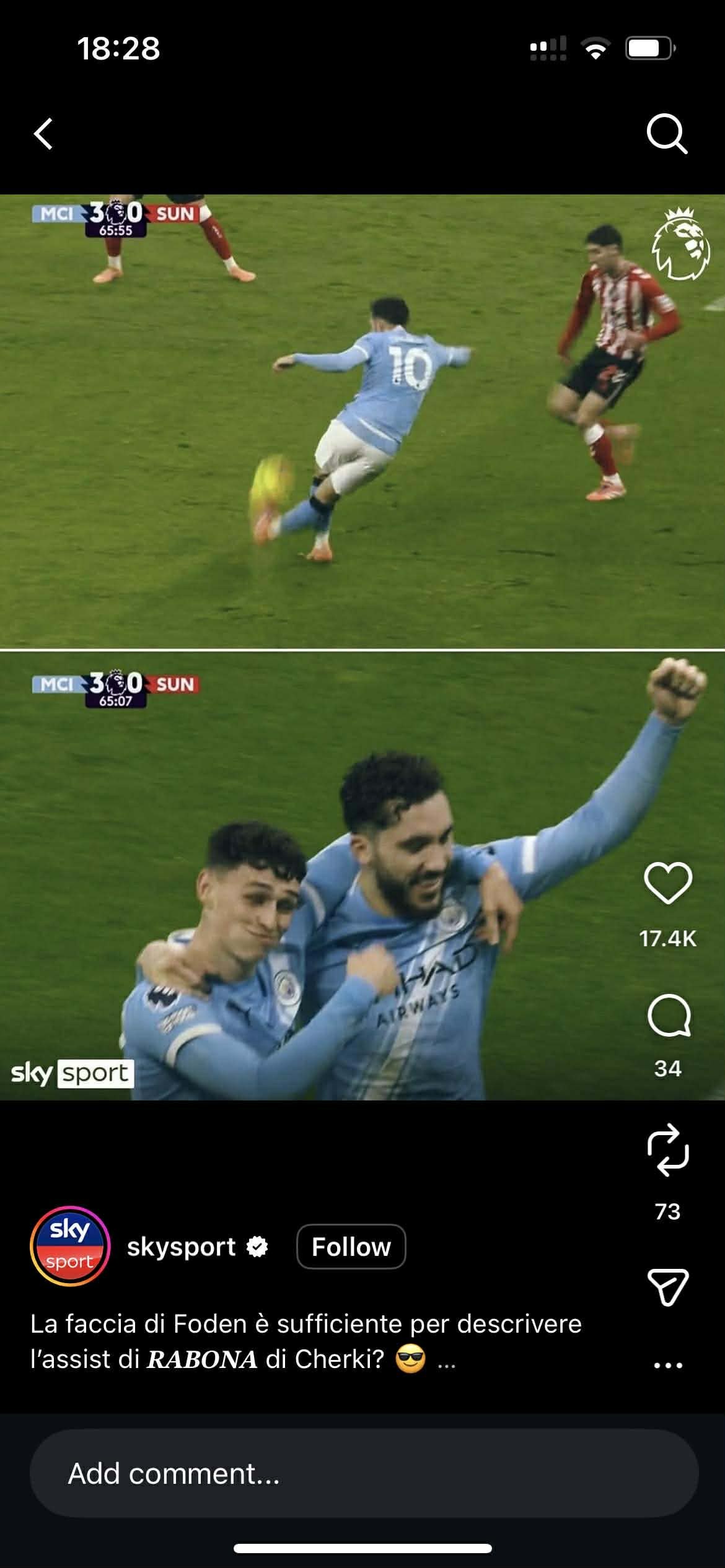725x1568 pixels.
Task: Tap the Add comment field
Action: (364, 1473)
